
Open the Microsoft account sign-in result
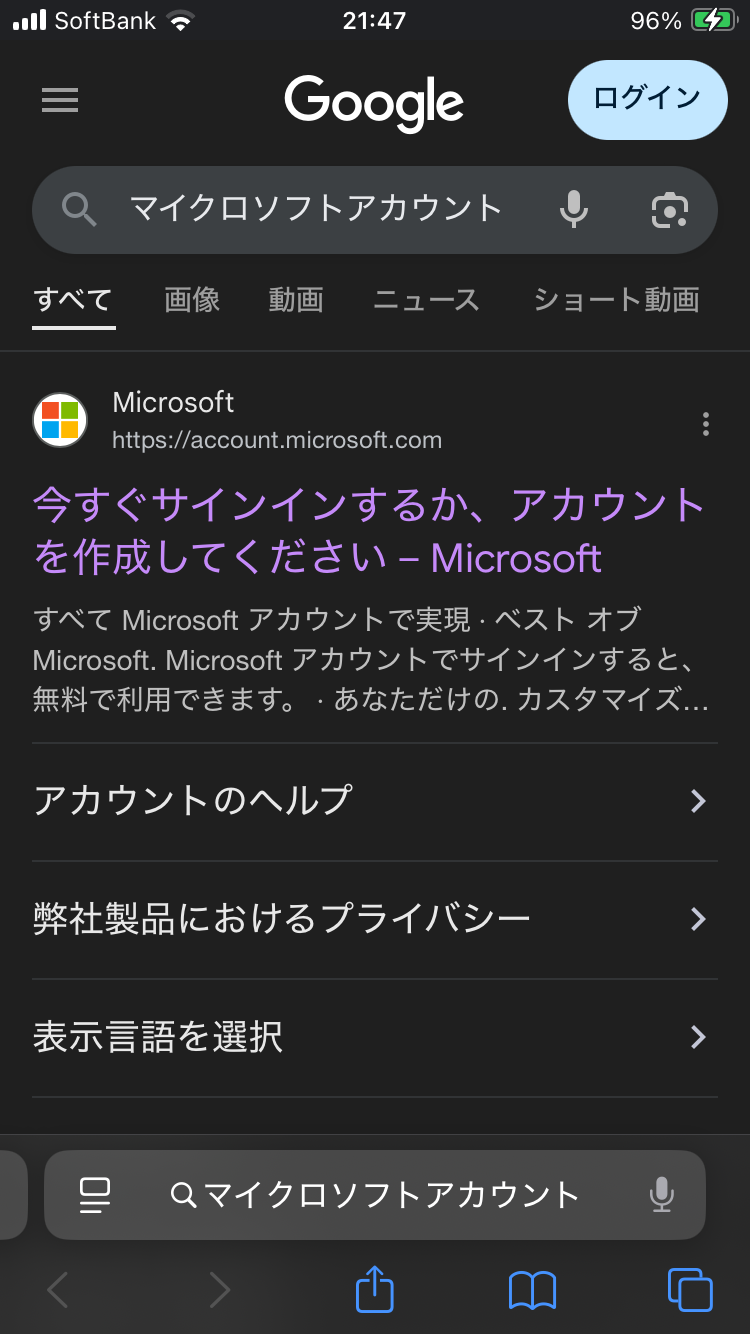pos(369,531)
